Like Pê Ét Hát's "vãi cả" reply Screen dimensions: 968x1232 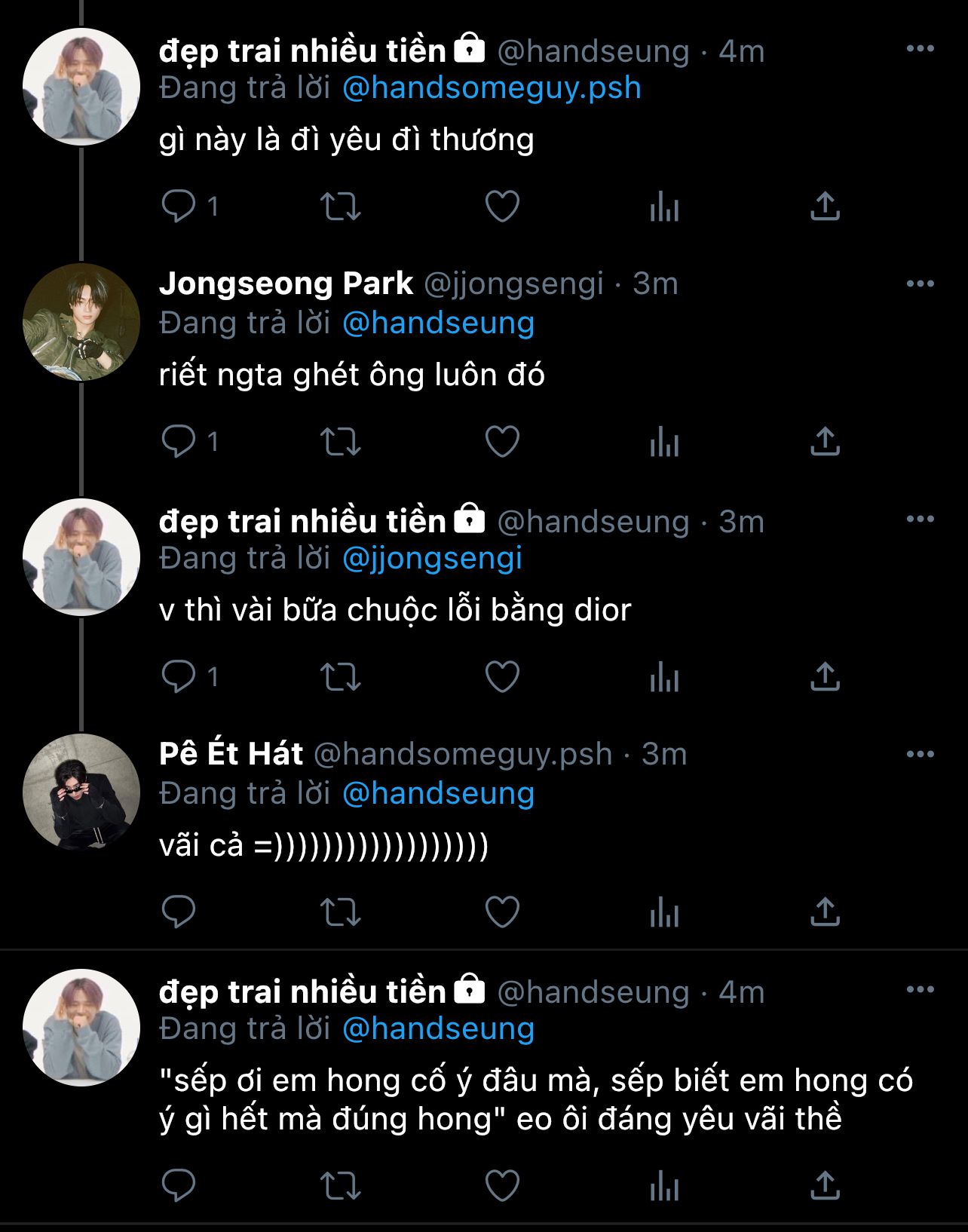[x=502, y=912]
